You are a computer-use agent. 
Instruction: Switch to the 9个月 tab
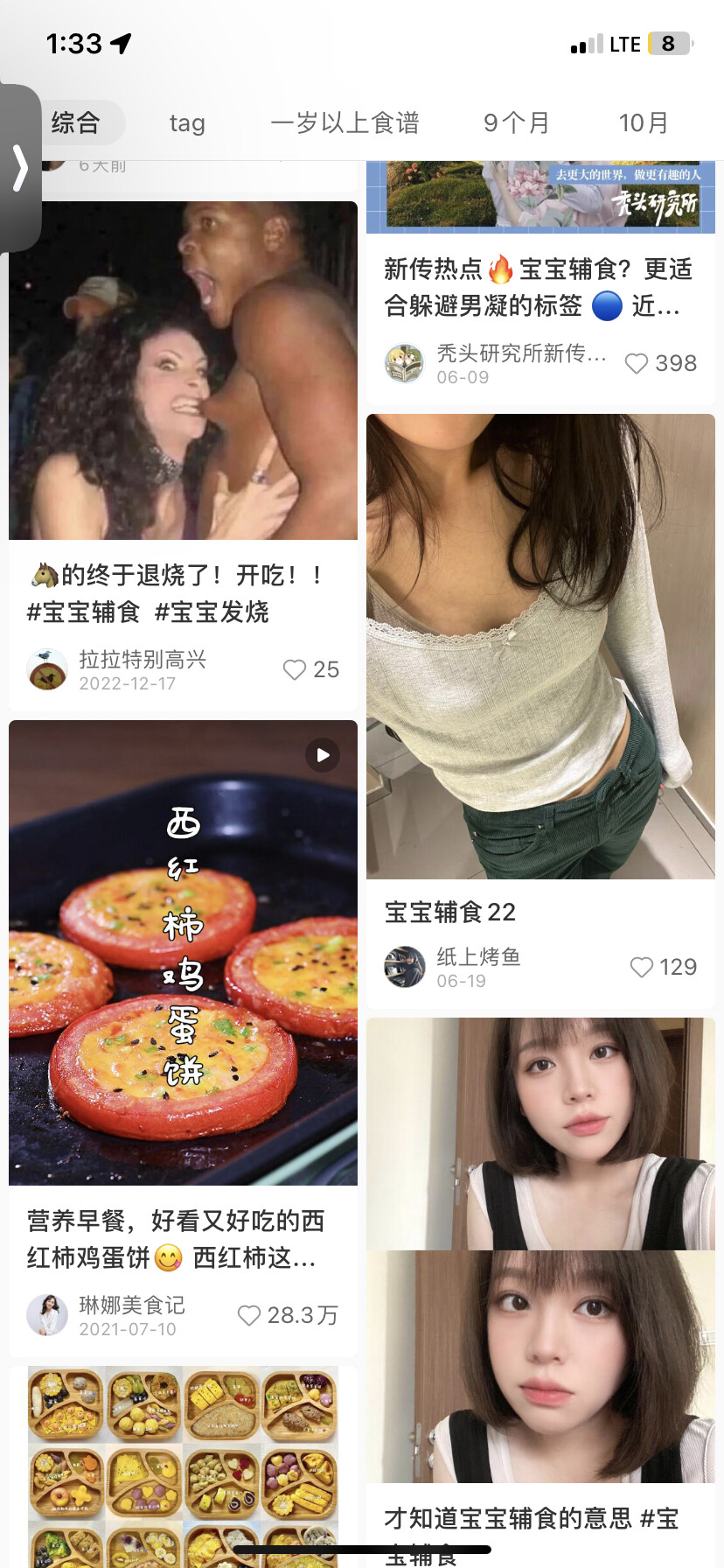click(x=516, y=123)
